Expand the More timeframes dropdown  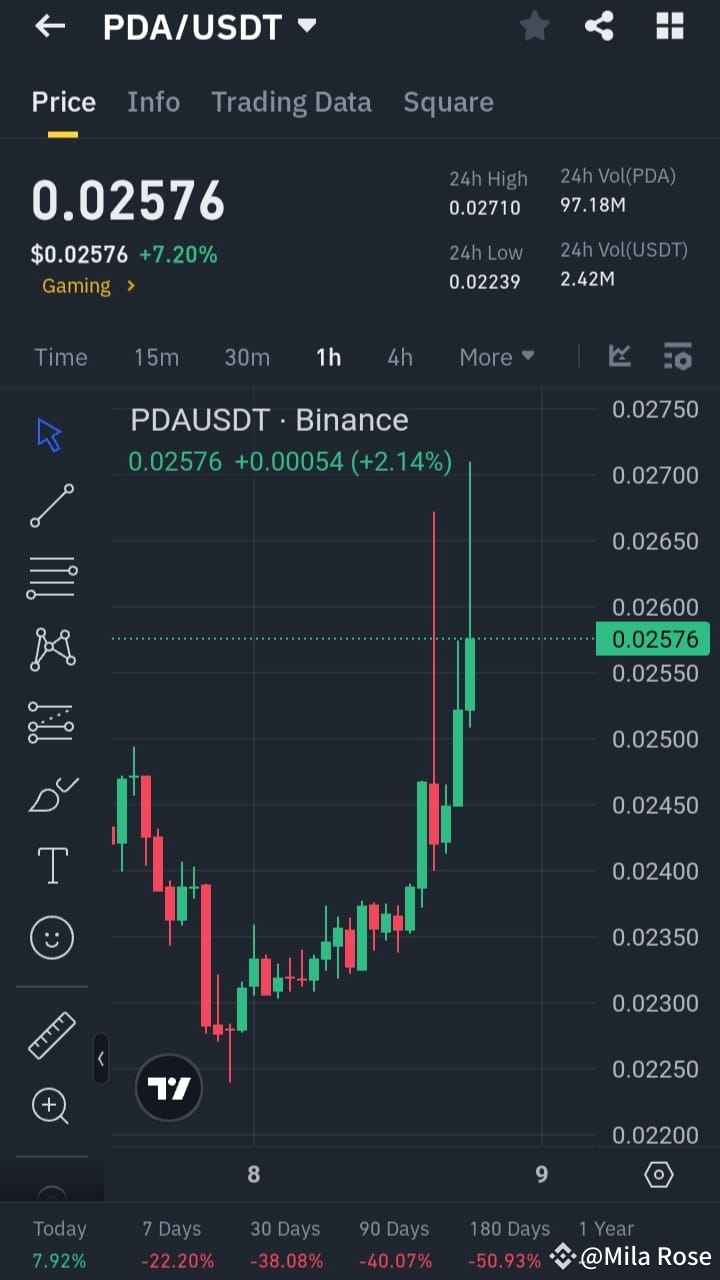click(x=496, y=356)
